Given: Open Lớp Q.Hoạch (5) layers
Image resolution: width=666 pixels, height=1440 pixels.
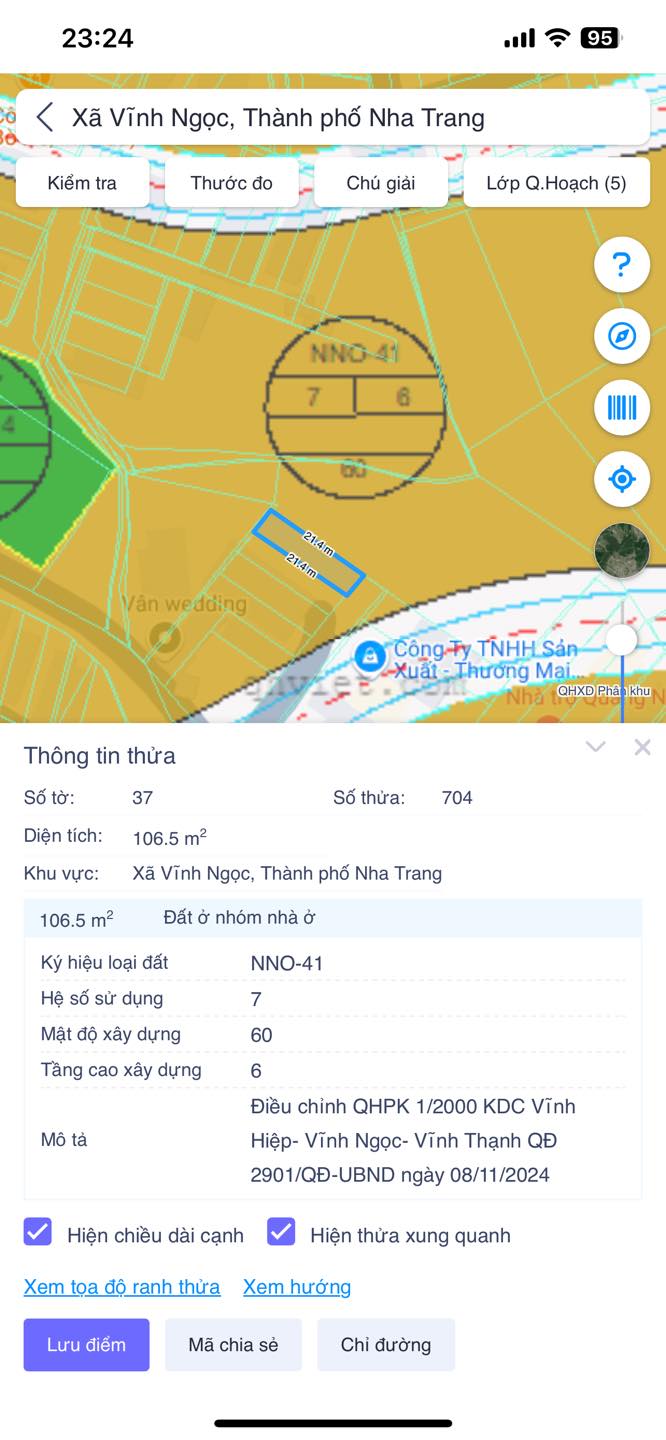Looking at the screenshot, I should (557, 183).
